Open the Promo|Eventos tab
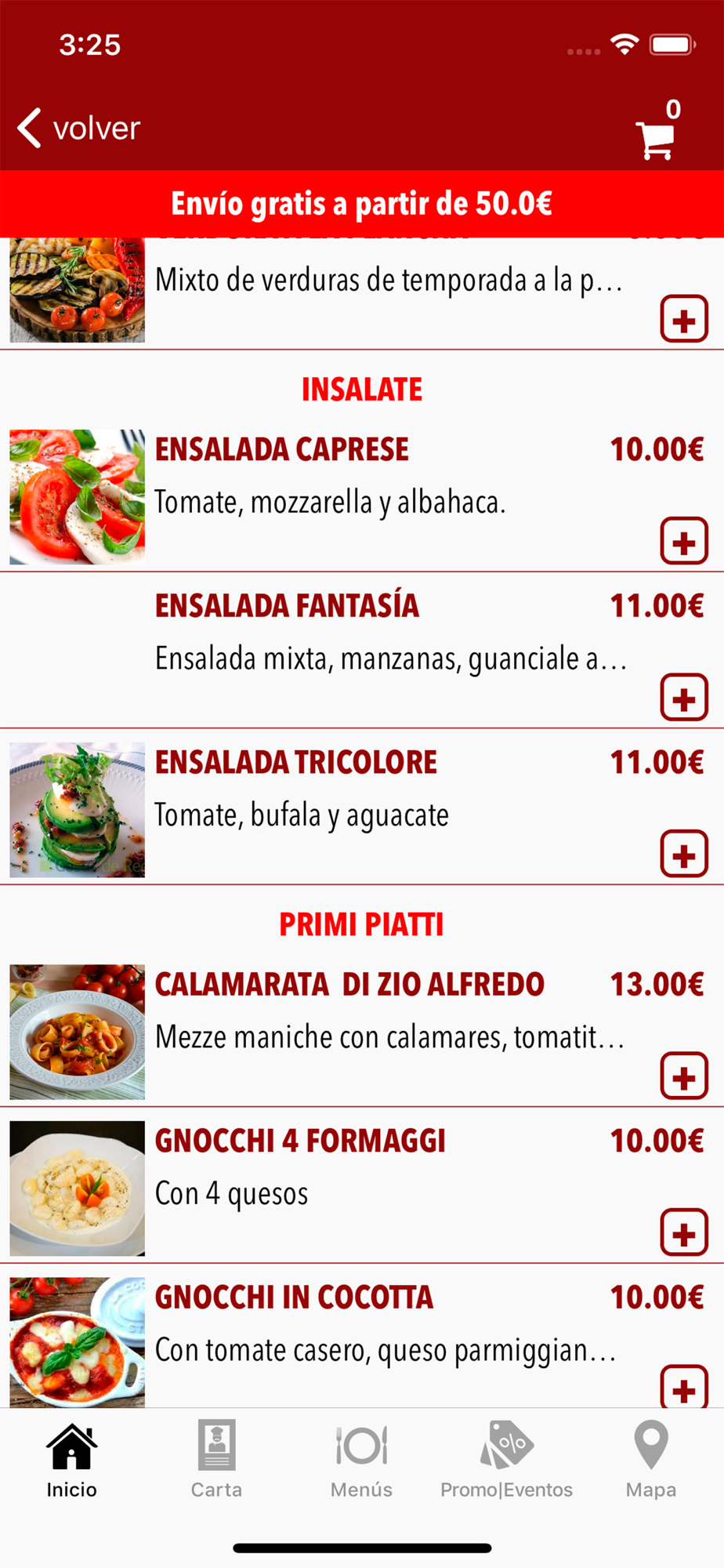 [x=506, y=1460]
